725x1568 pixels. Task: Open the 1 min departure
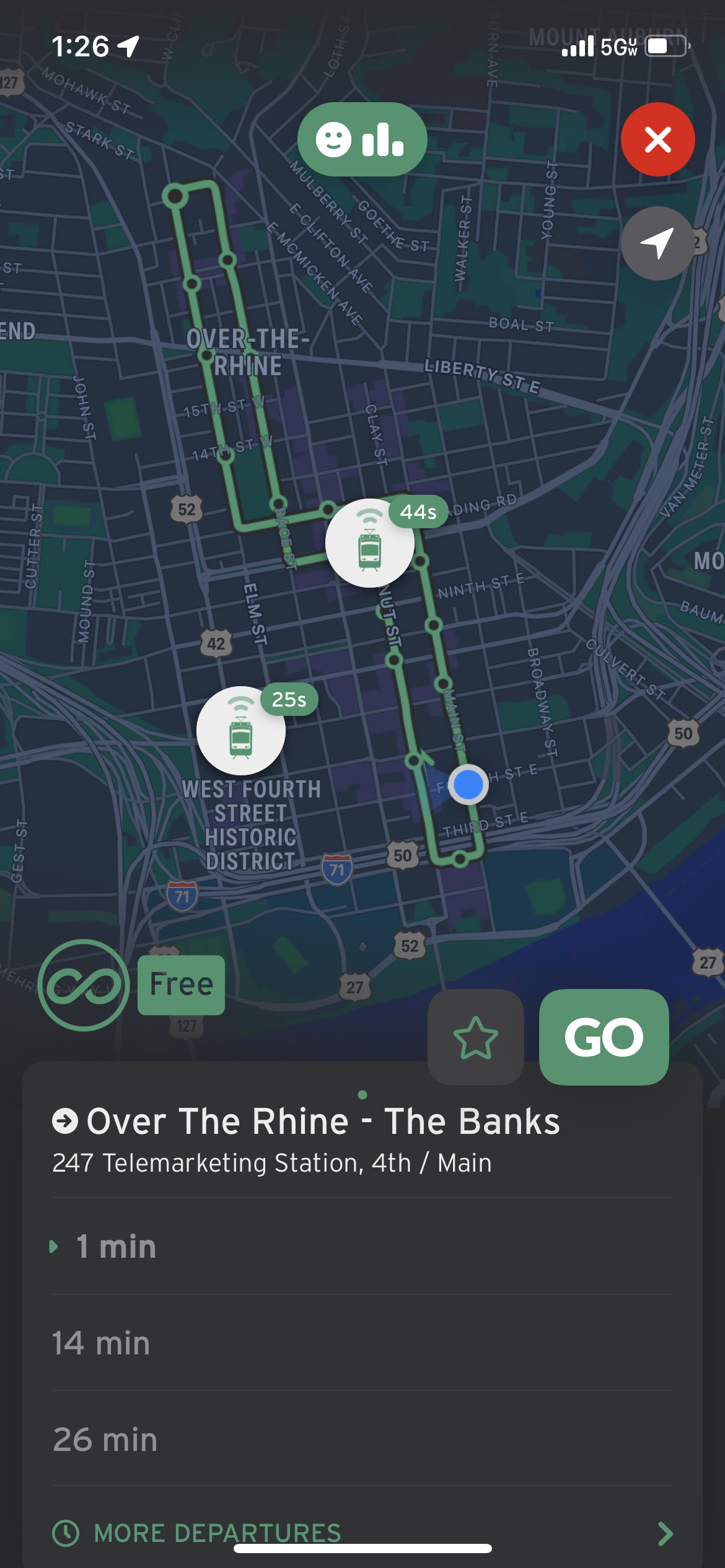[362, 1246]
